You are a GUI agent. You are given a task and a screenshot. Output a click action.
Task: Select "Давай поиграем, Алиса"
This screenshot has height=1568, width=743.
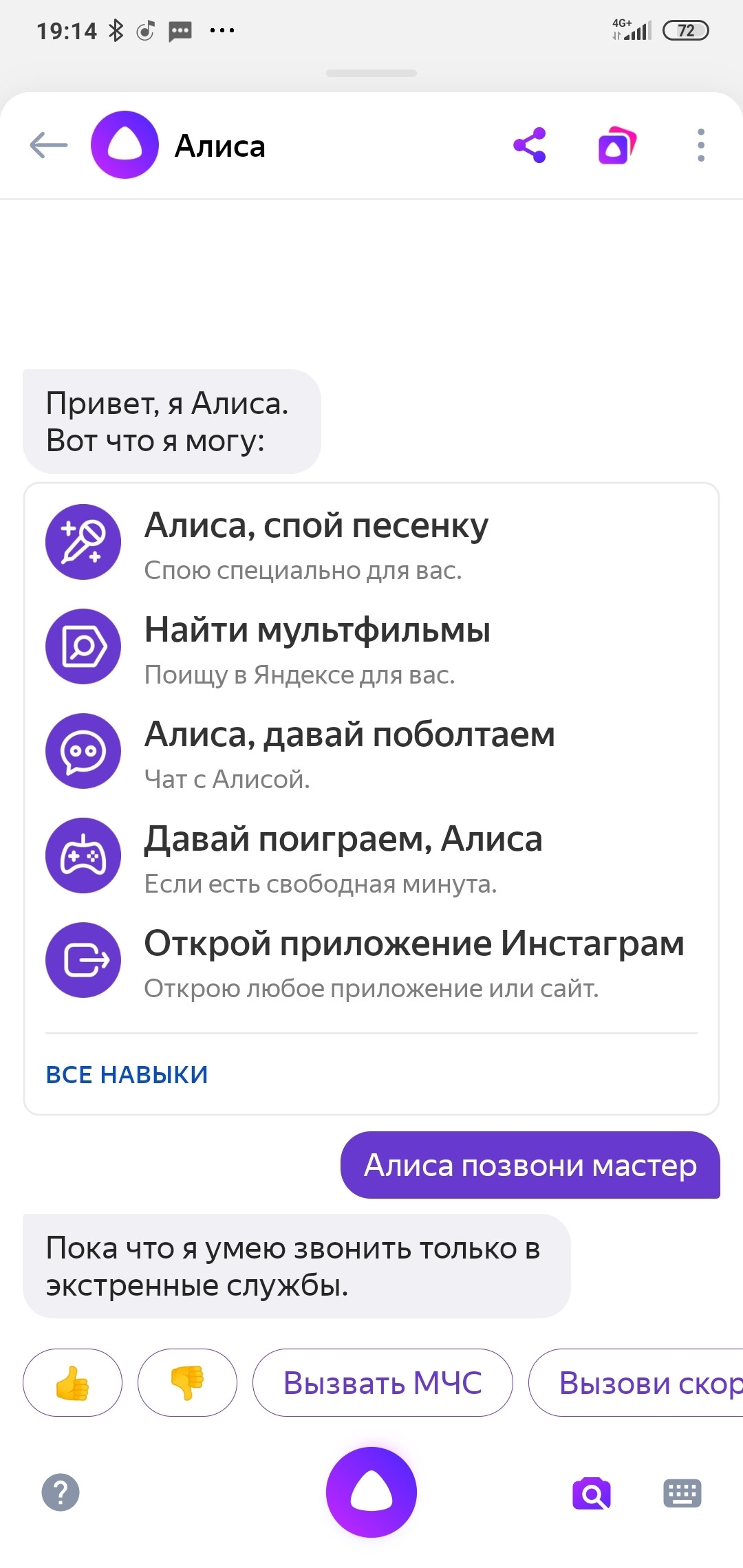tap(343, 856)
